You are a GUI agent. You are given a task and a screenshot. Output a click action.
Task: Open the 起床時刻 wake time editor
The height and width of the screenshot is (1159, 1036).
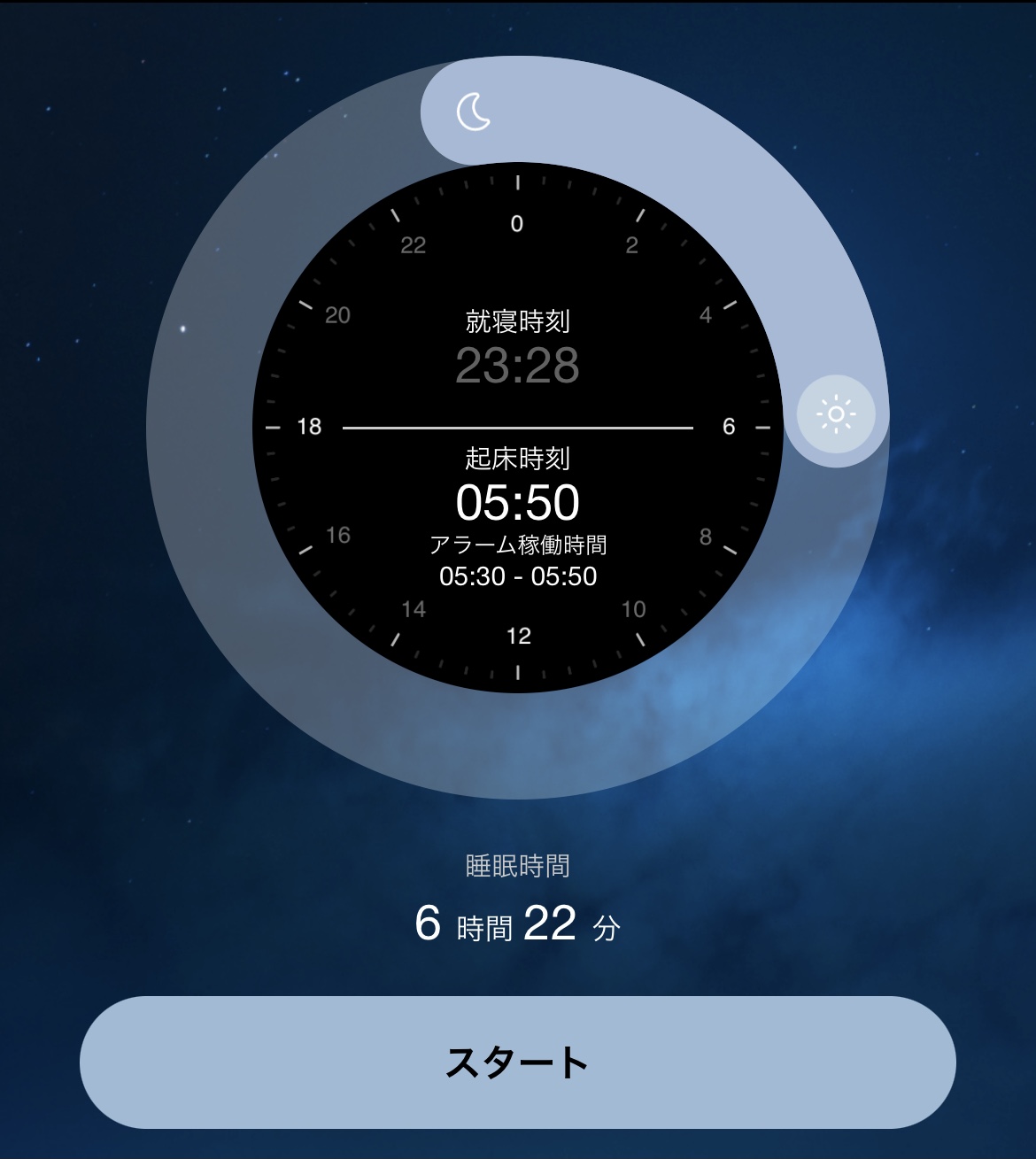pos(517,458)
